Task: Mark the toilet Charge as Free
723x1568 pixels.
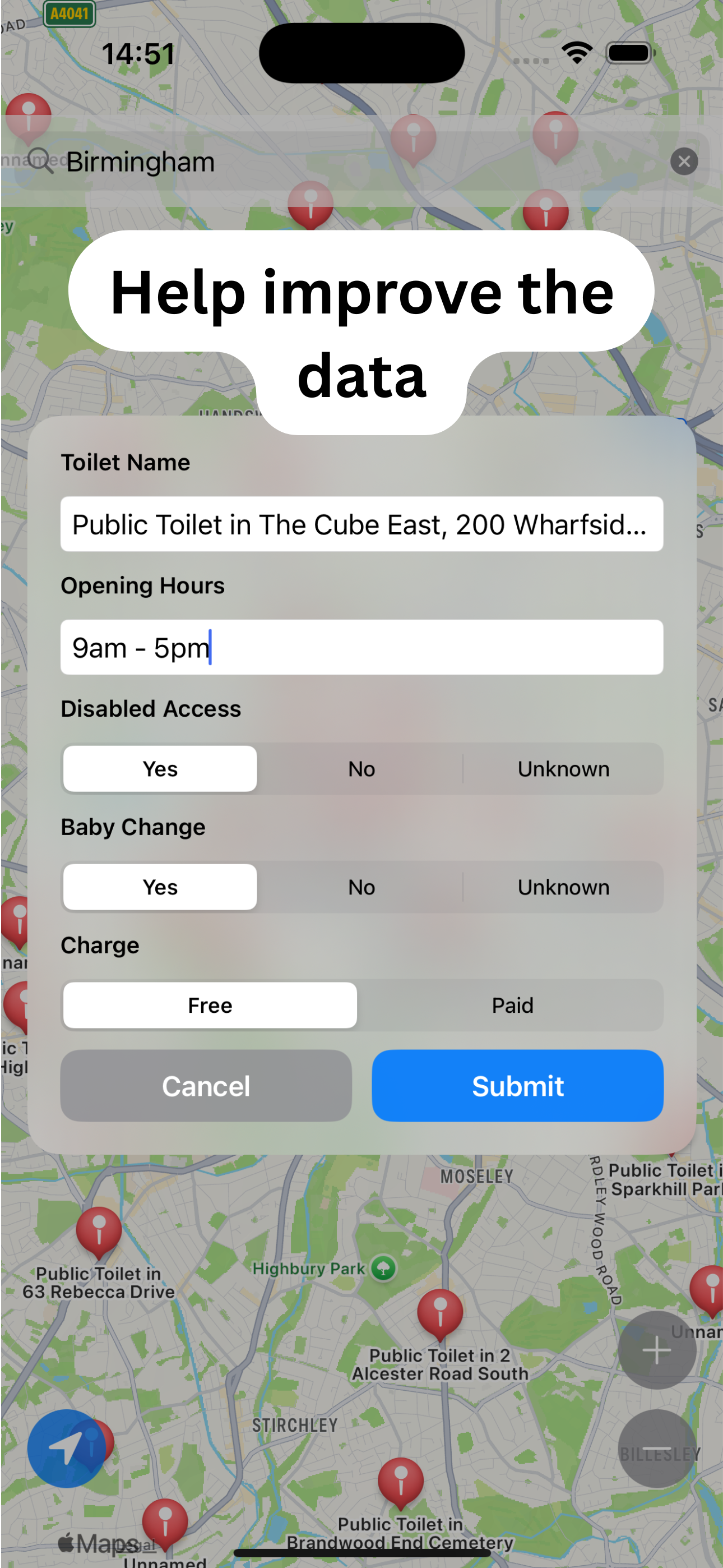Action: click(x=210, y=1005)
